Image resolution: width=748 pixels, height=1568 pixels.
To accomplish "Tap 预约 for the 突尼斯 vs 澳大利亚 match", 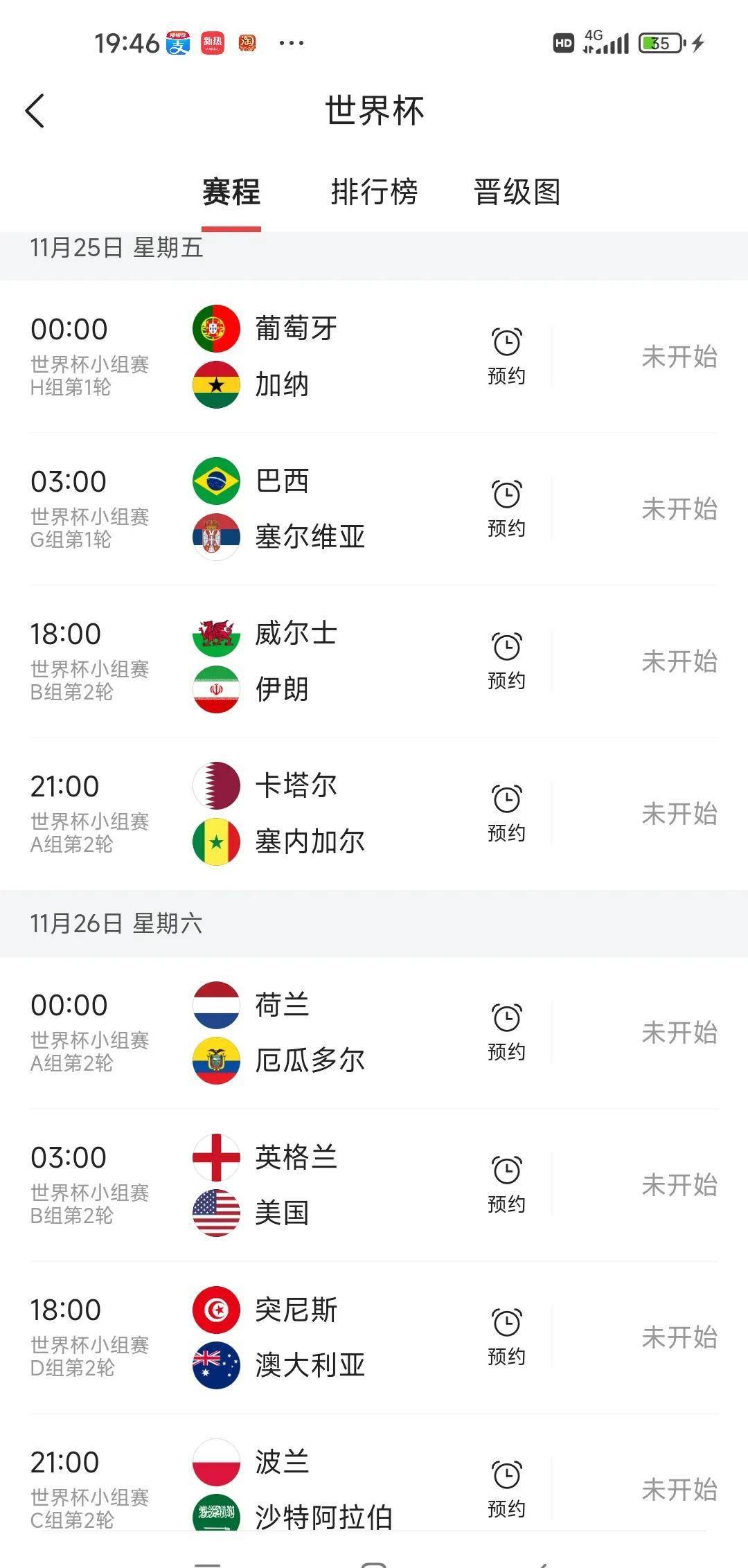I will [506, 1337].
